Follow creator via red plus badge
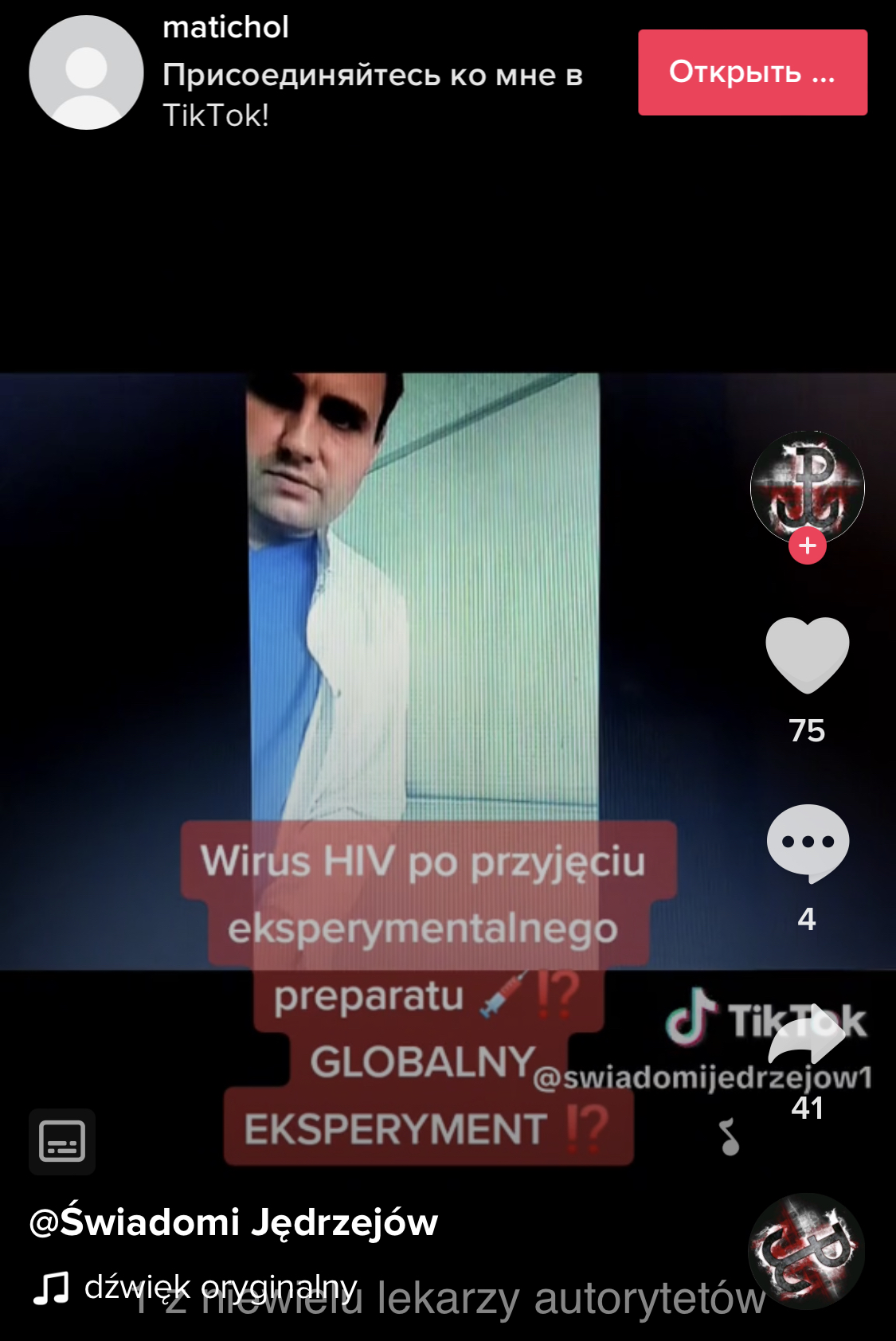The image size is (896, 1341). (x=807, y=545)
